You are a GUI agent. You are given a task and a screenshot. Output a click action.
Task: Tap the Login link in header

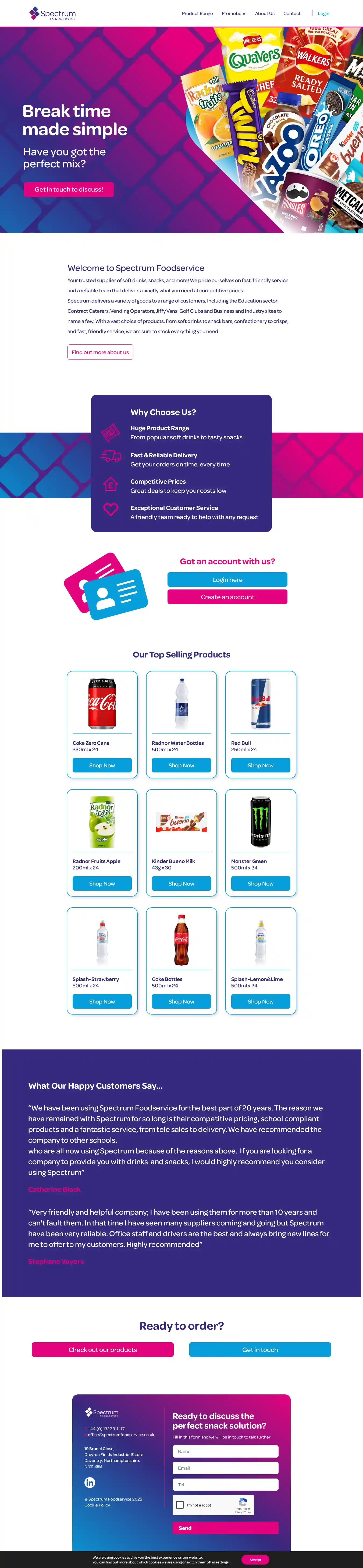click(323, 13)
